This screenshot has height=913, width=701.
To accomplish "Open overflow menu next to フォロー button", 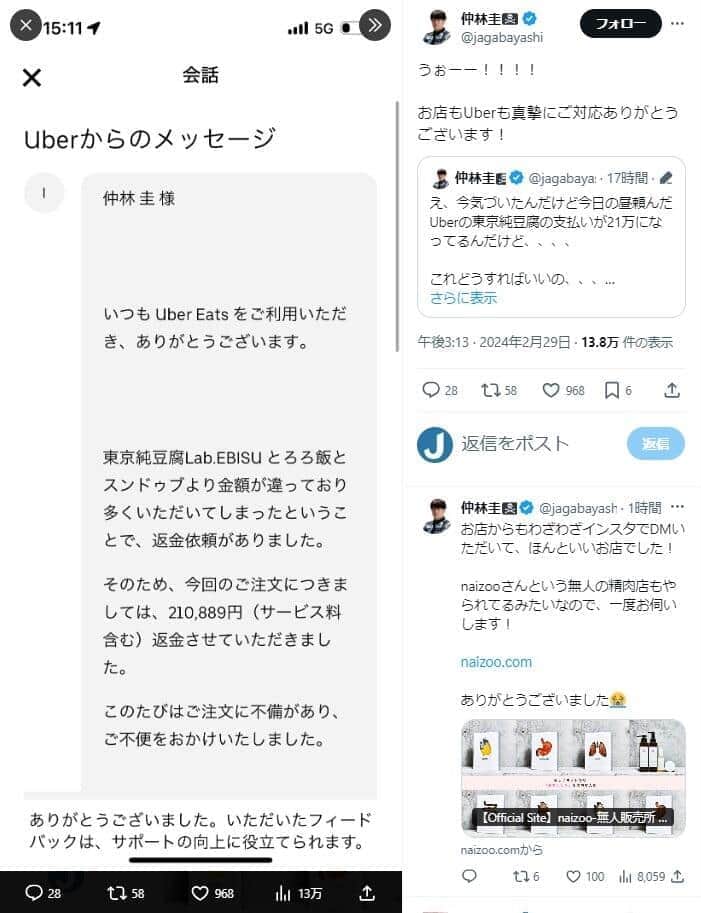I will pos(679,23).
